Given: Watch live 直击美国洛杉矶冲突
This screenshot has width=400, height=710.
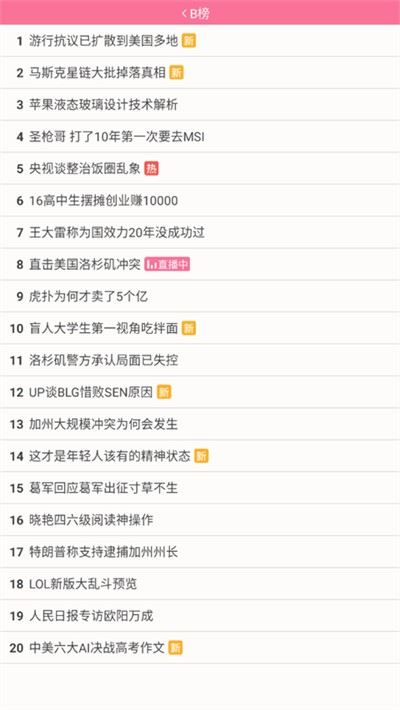Looking at the screenshot, I should [200, 264].
